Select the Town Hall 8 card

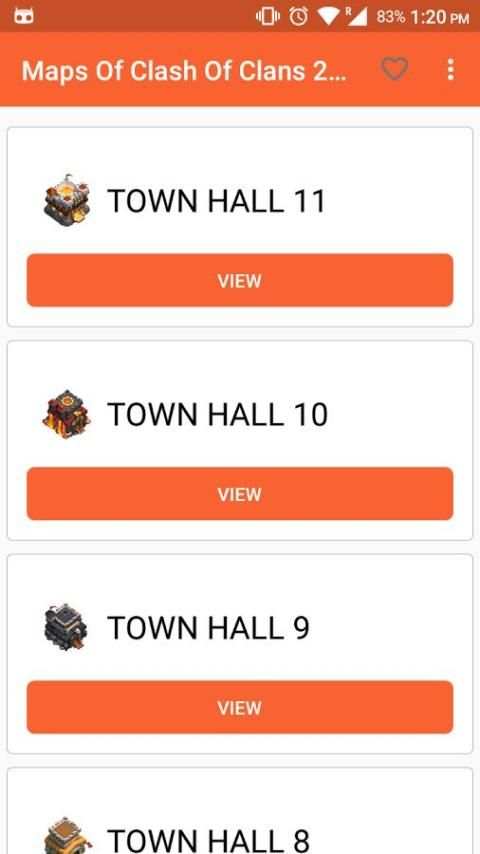point(240,811)
